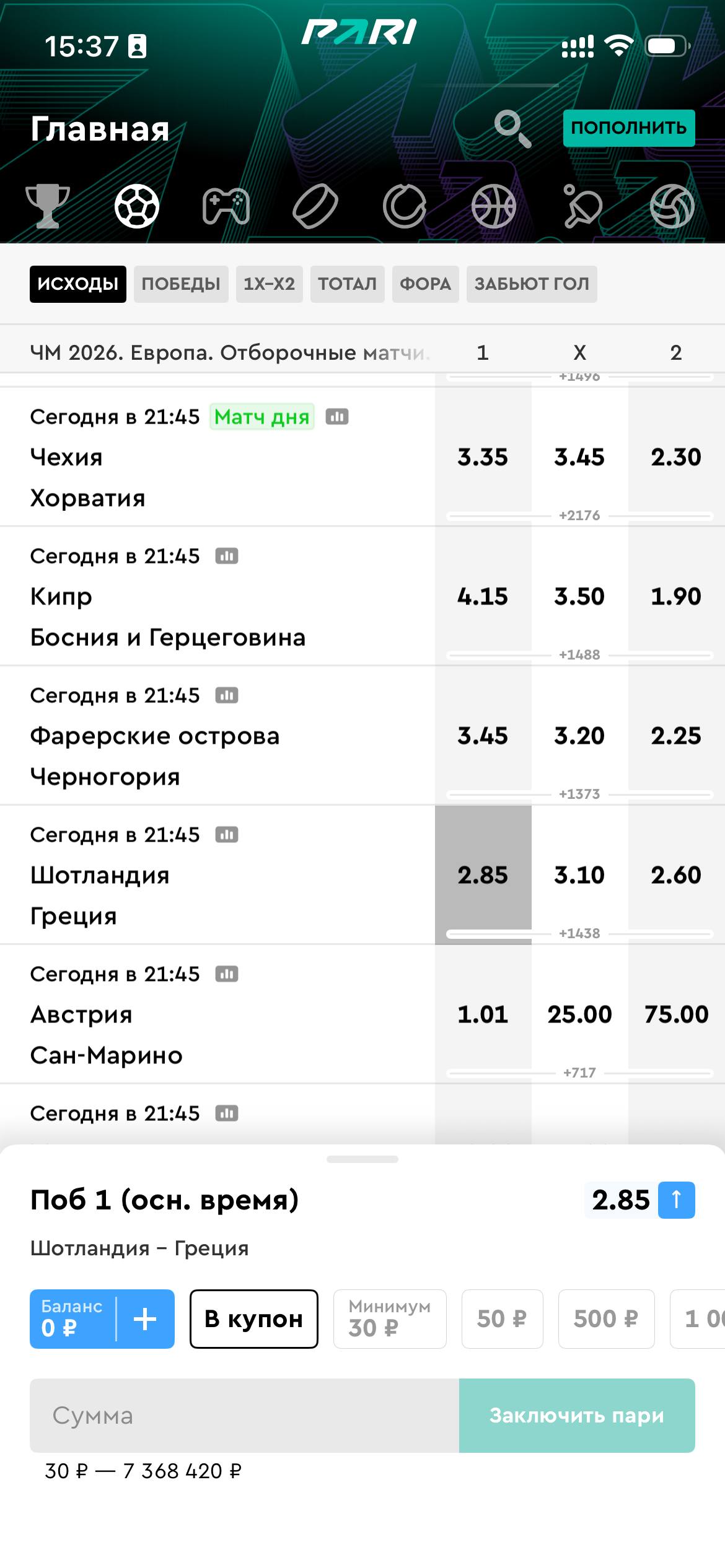Pick draw odds 3.20 for Фарерские острова match
The height and width of the screenshot is (1568, 725).
[579, 736]
